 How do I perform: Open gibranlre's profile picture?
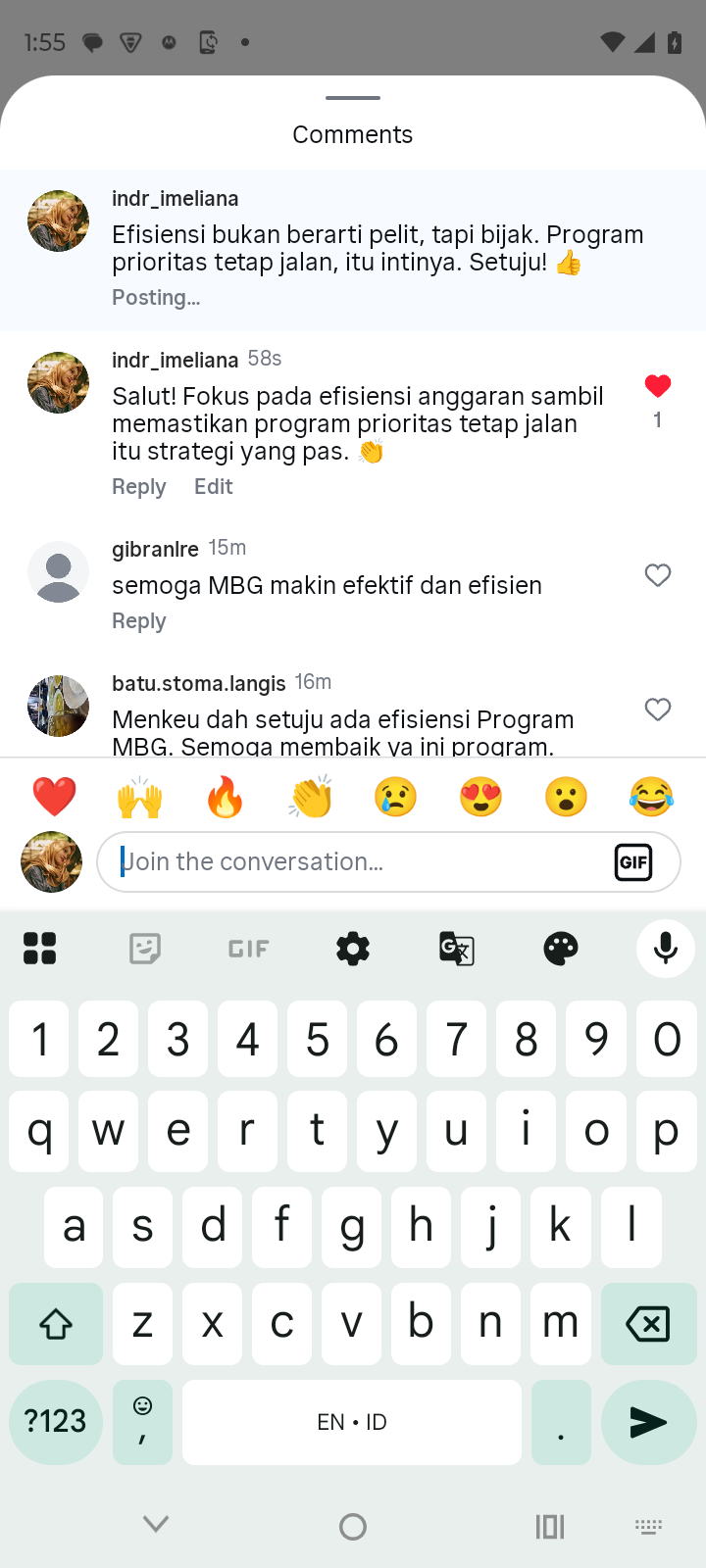pyautogui.click(x=58, y=571)
